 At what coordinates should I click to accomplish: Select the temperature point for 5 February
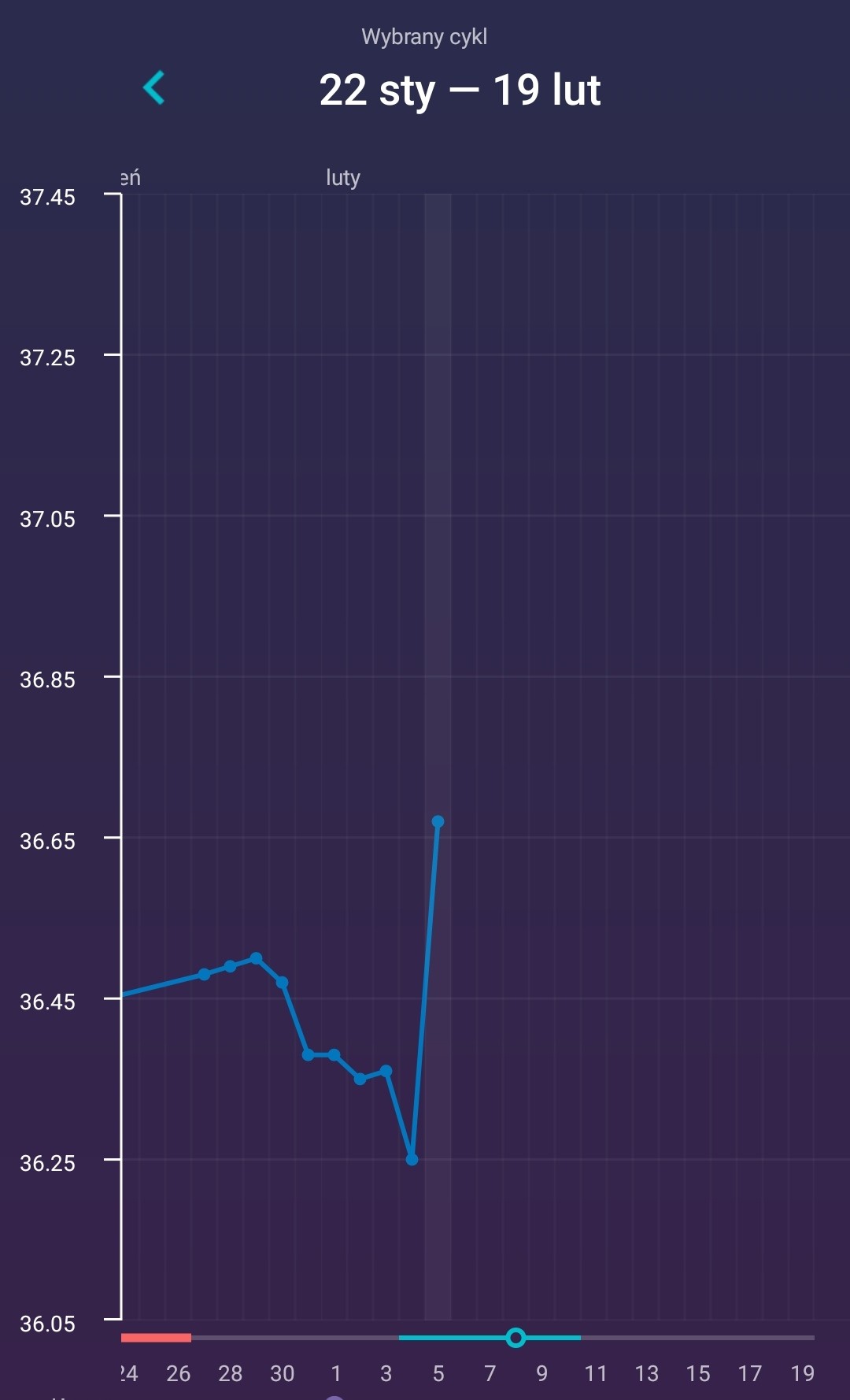438,822
